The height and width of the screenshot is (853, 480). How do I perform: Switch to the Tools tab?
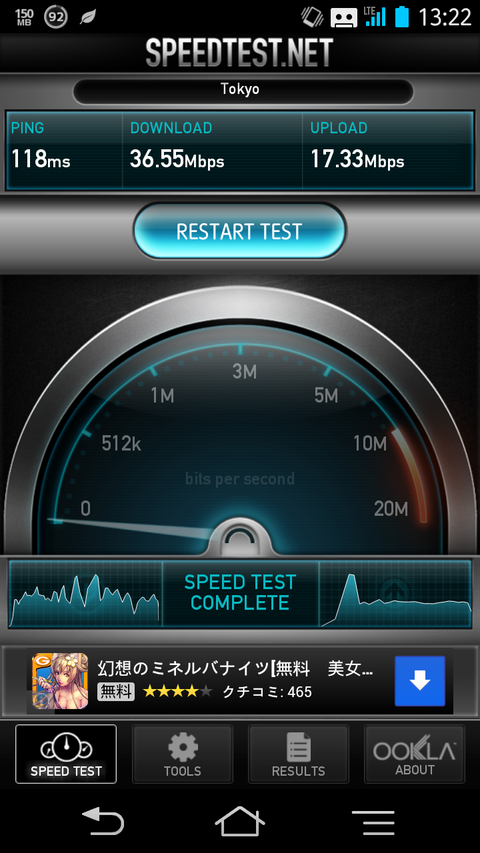coord(182,754)
